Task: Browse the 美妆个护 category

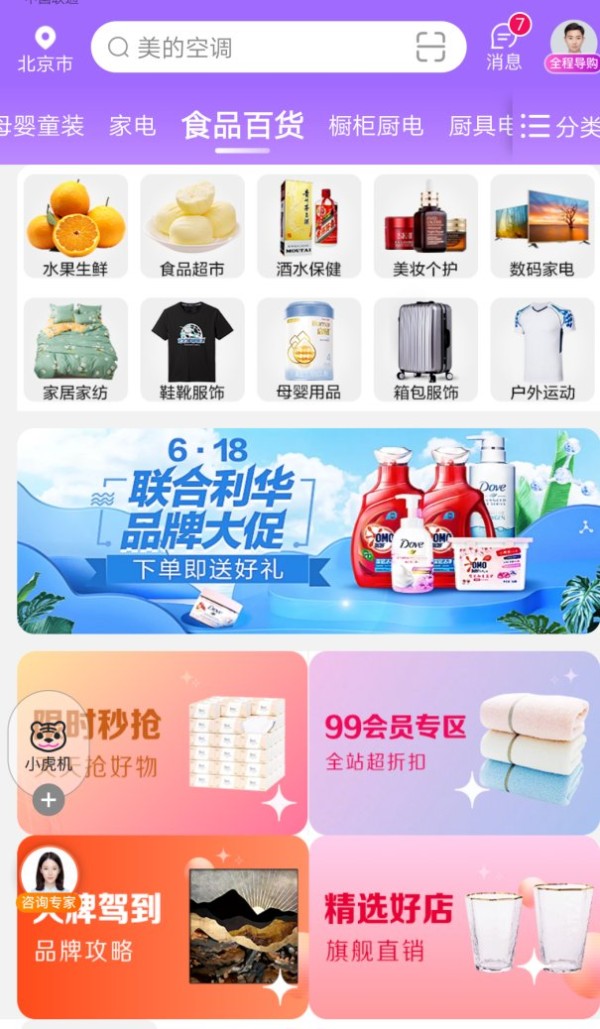Action: 425,227
